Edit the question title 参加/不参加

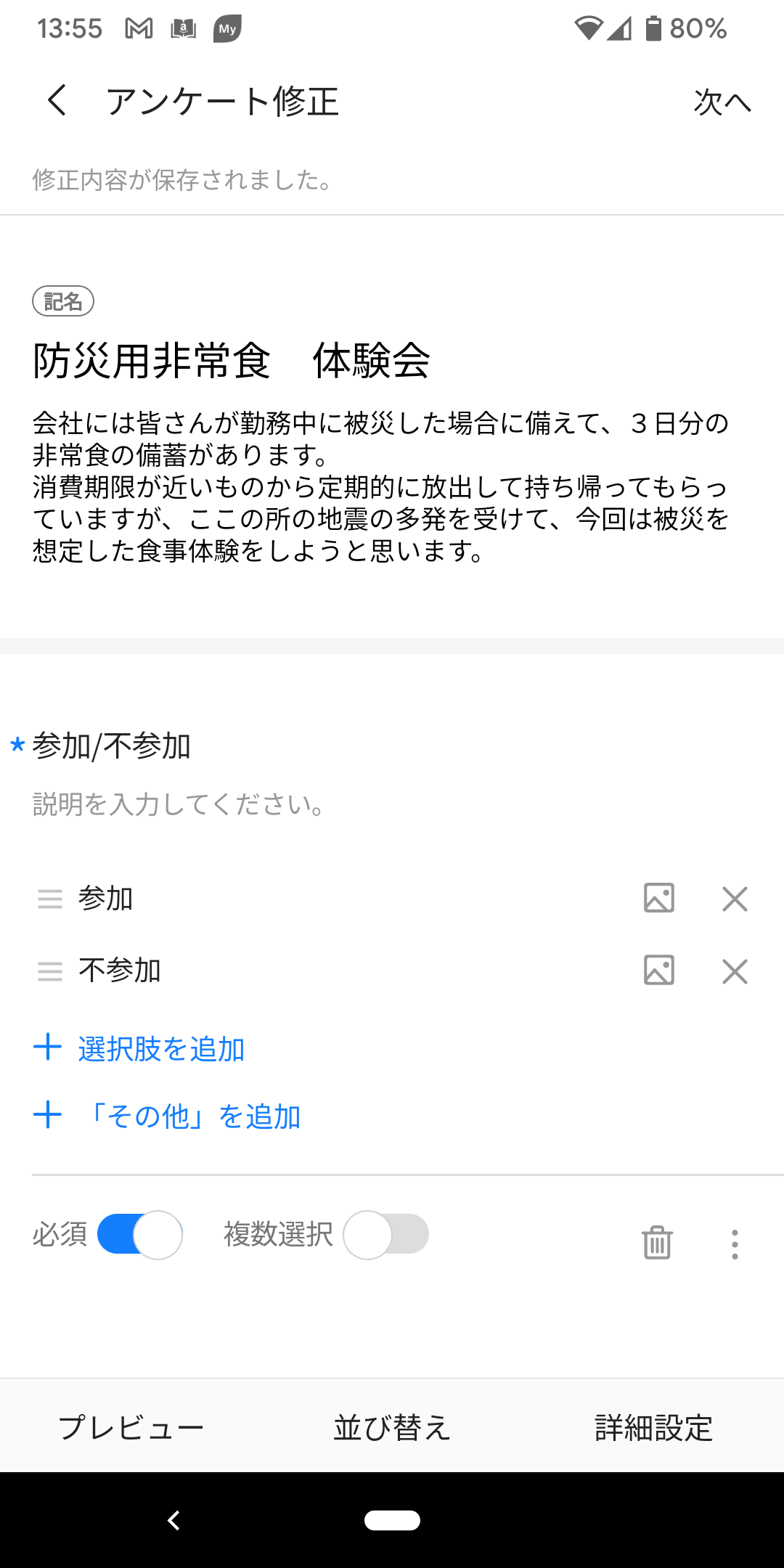112,746
